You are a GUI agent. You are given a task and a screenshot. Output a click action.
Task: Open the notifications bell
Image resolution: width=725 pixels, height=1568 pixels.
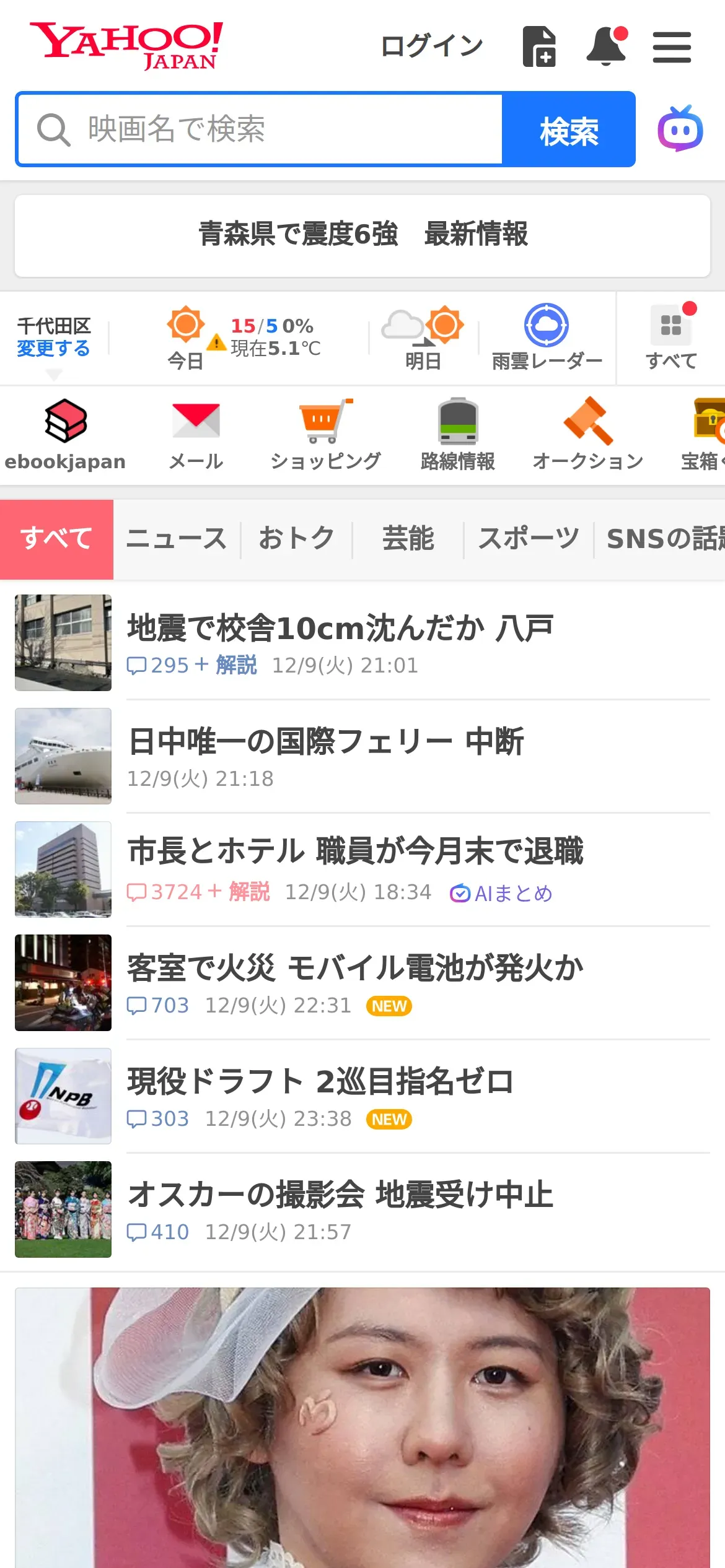click(x=607, y=46)
